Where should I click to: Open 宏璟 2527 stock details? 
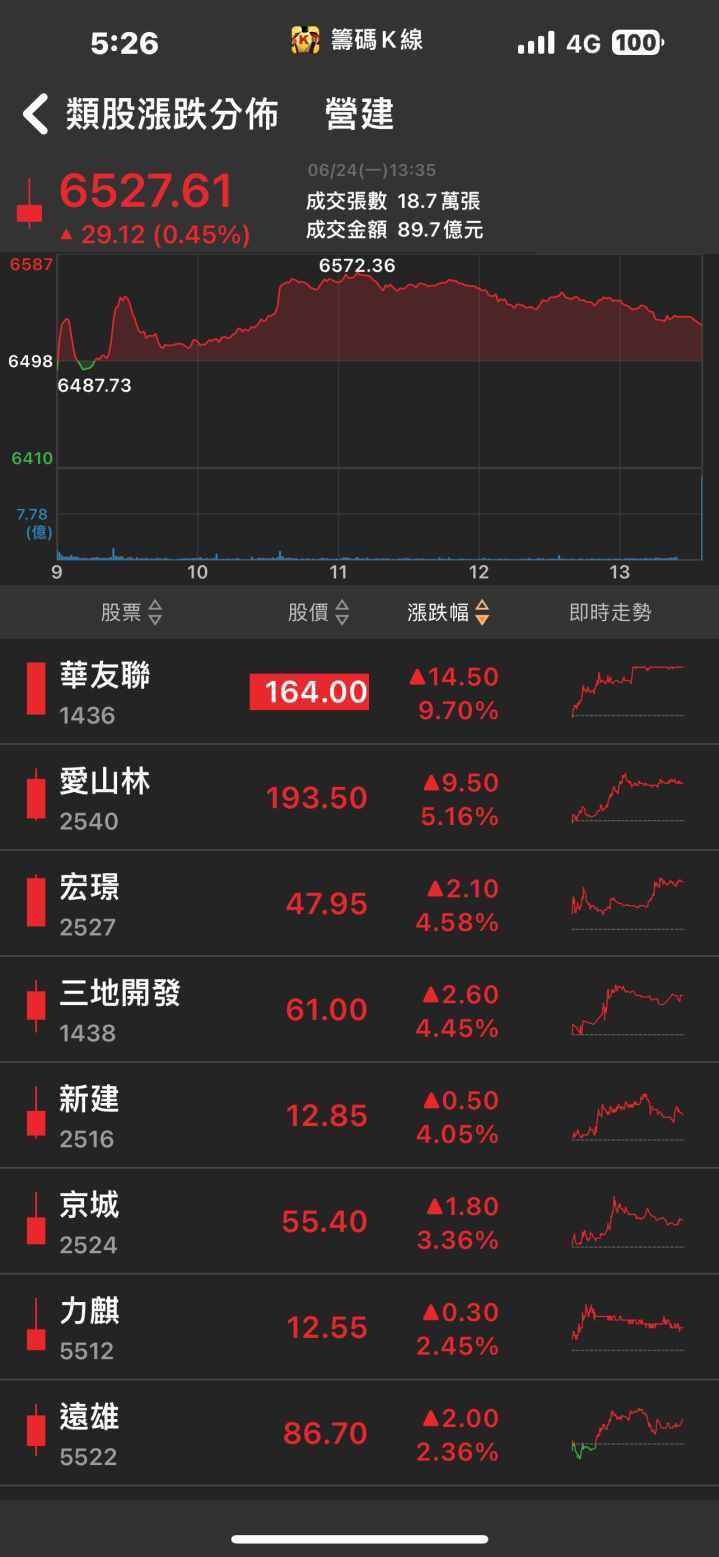pyautogui.click(x=359, y=904)
